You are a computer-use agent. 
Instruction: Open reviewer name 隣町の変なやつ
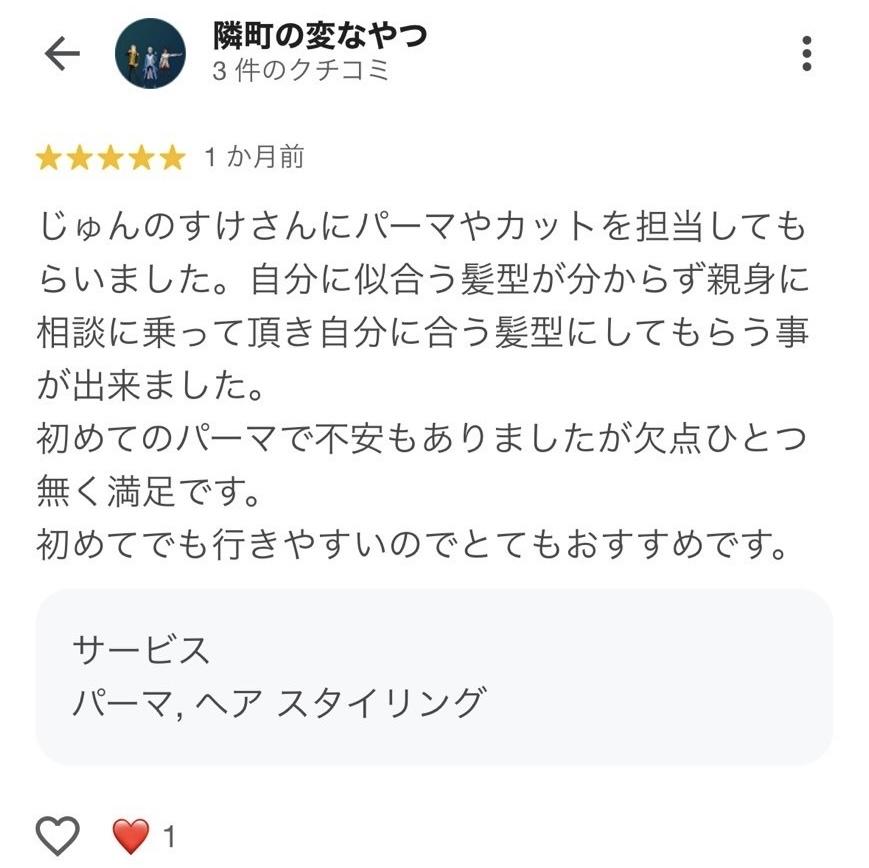(x=319, y=36)
